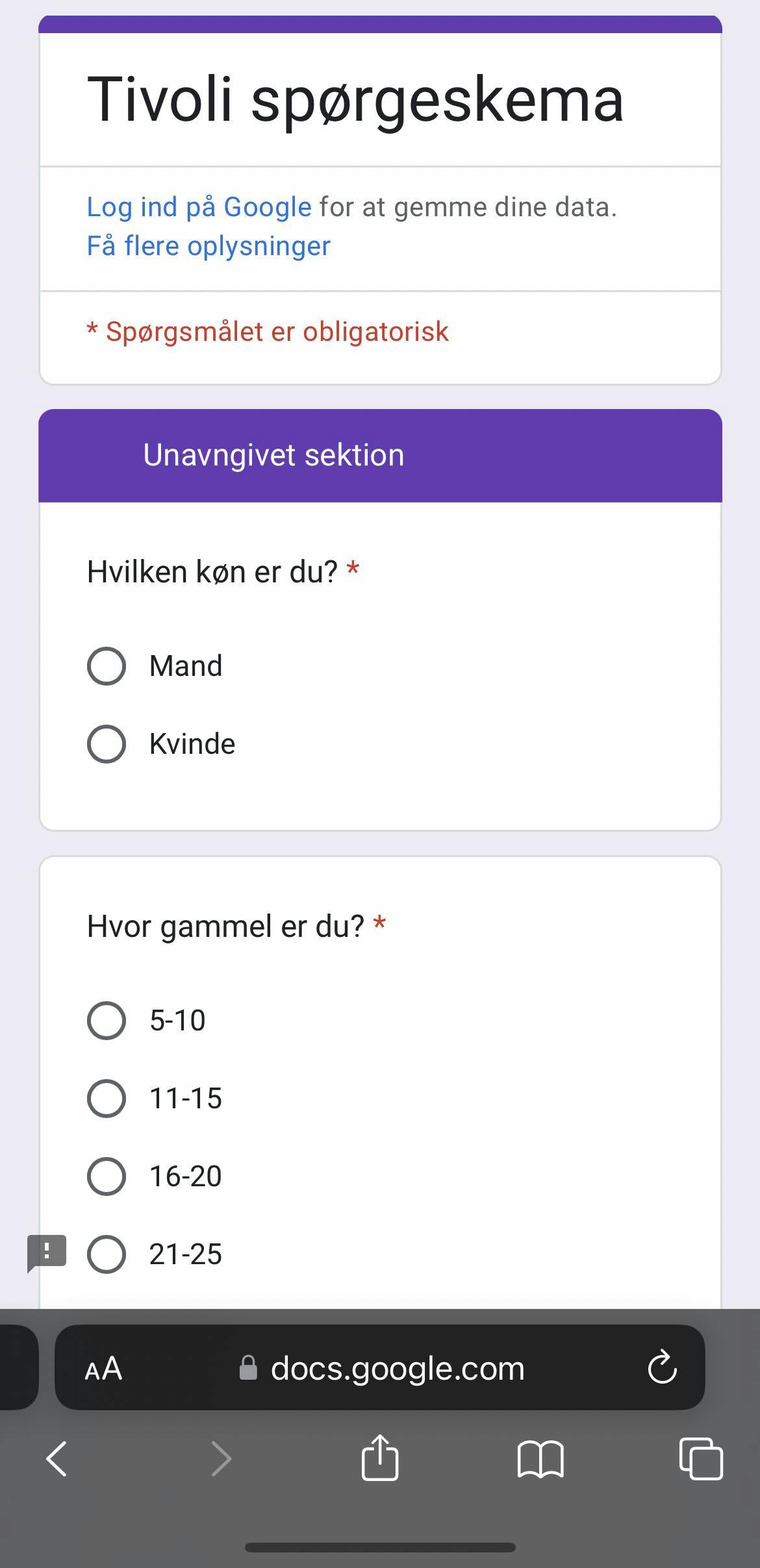The image size is (760, 1568).
Task: Tap the docs.google.com address bar
Action: pyautogui.click(x=398, y=1368)
